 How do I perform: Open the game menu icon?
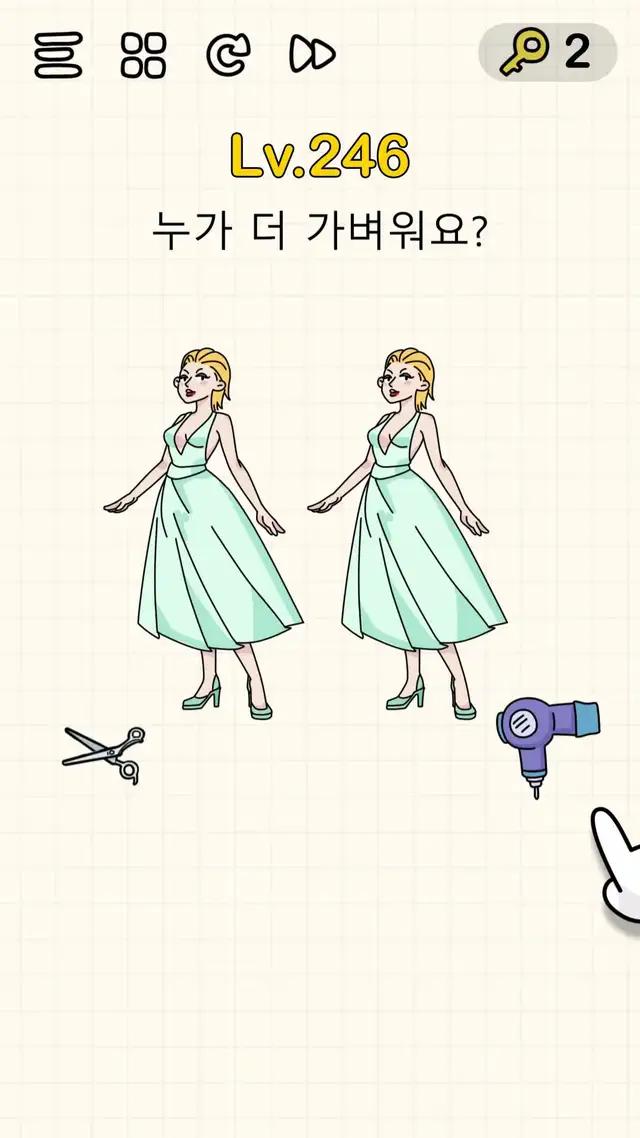pyautogui.click(x=58, y=54)
